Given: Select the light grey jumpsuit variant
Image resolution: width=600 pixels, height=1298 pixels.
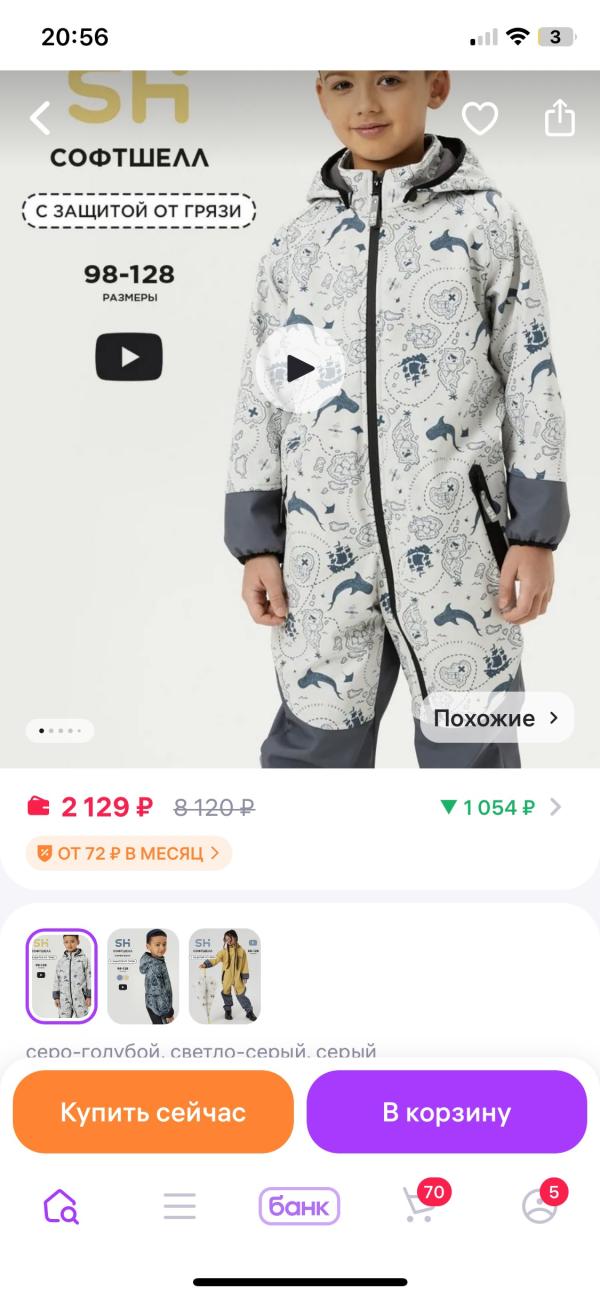Looking at the screenshot, I should [62, 976].
